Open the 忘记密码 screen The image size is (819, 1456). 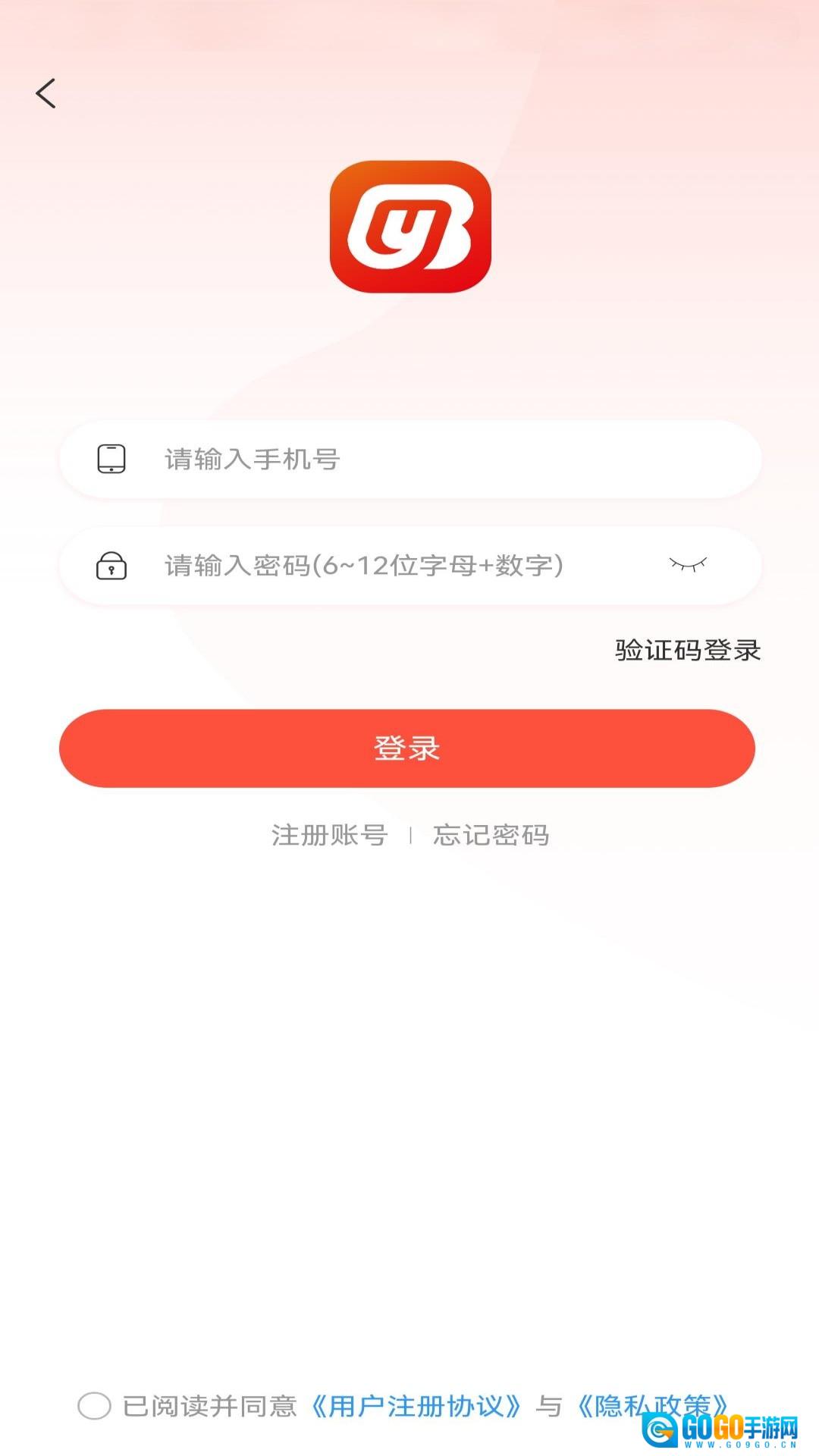click(491, 835)
